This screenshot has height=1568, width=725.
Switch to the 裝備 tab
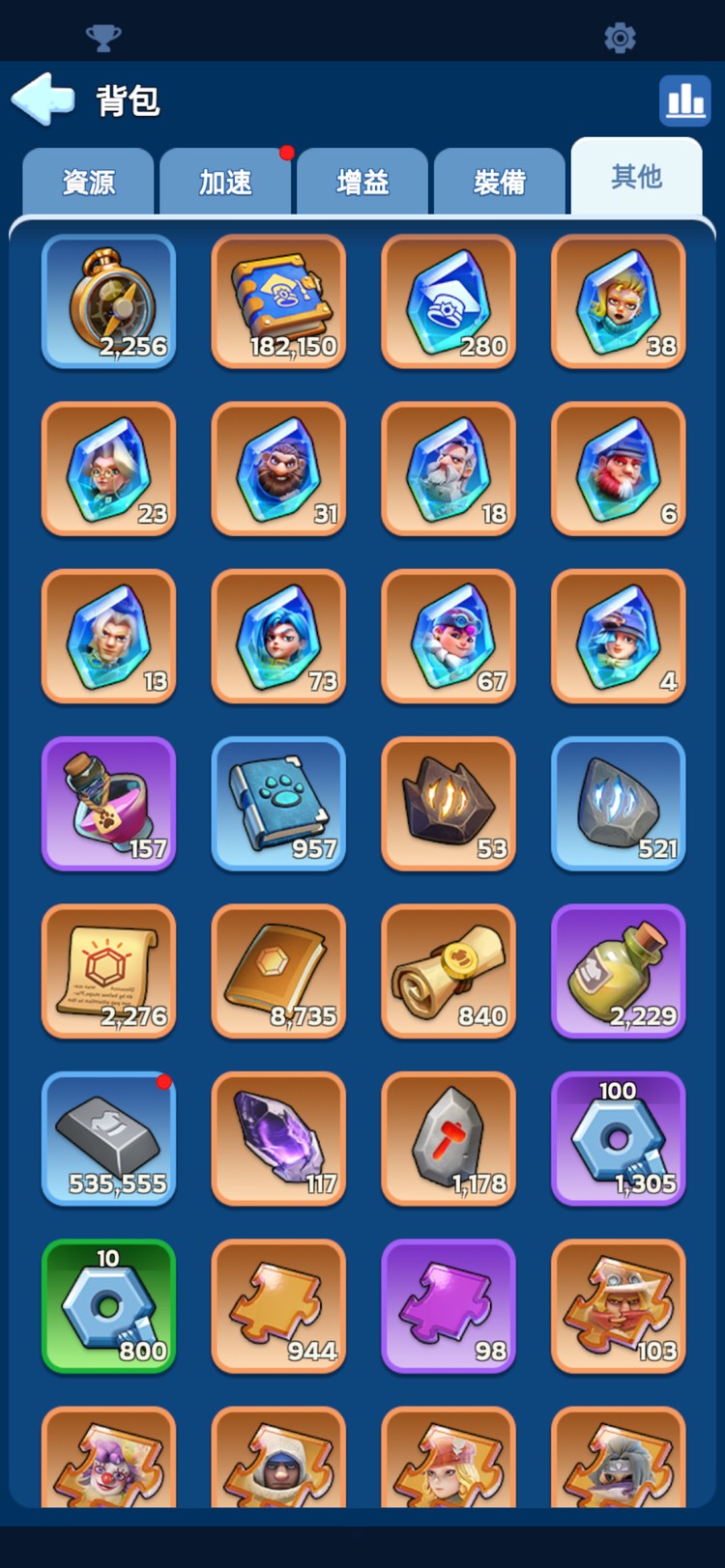pyautogui.click(x=500, y=182)
